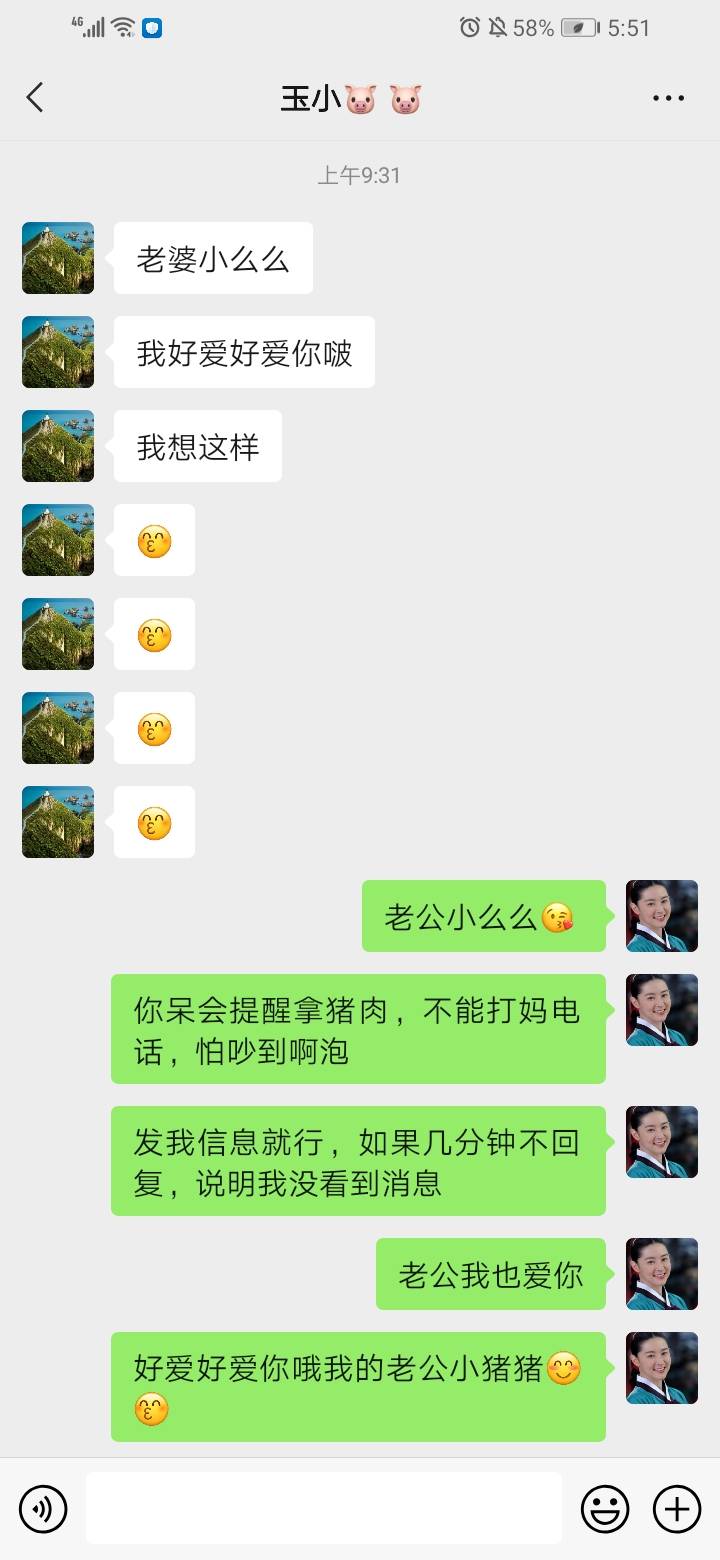Screen dimensions: 720x1560
Task: Tap the 我想这样 message bubble
Action: pos(197,446)
